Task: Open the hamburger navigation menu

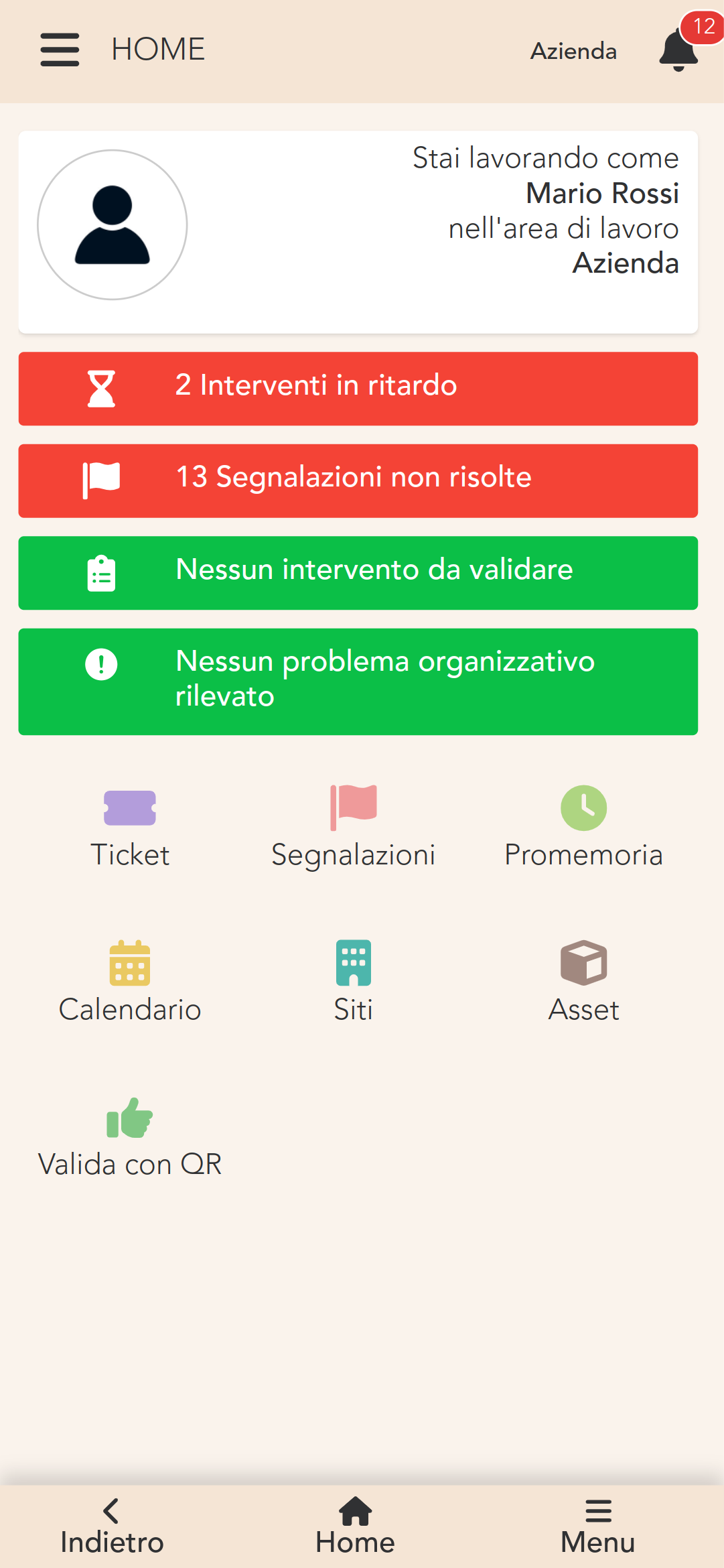Action: click(60, 50)
